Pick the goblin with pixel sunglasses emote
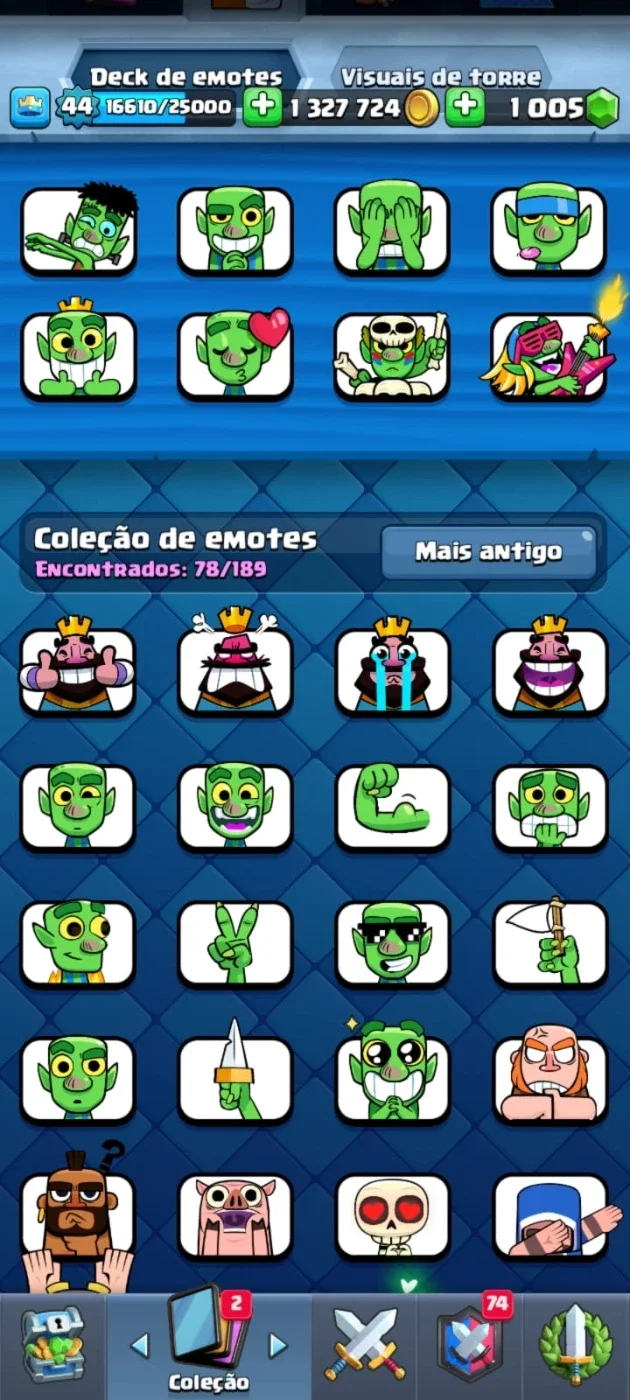The width and height of the screenshot is (630, 1400). click(x=392, y=943)
